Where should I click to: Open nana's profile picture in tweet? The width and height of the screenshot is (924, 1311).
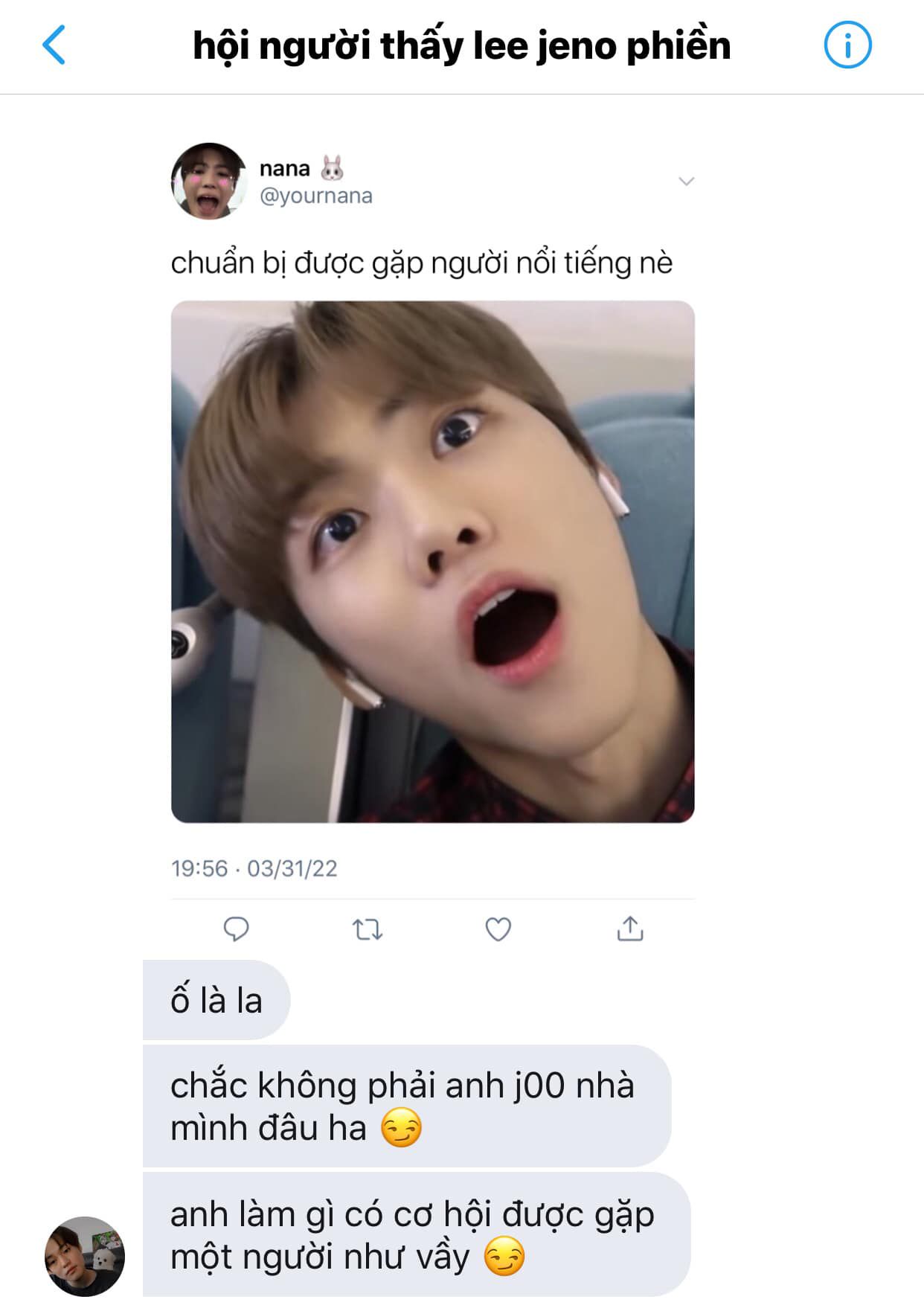tap(209, 181)
